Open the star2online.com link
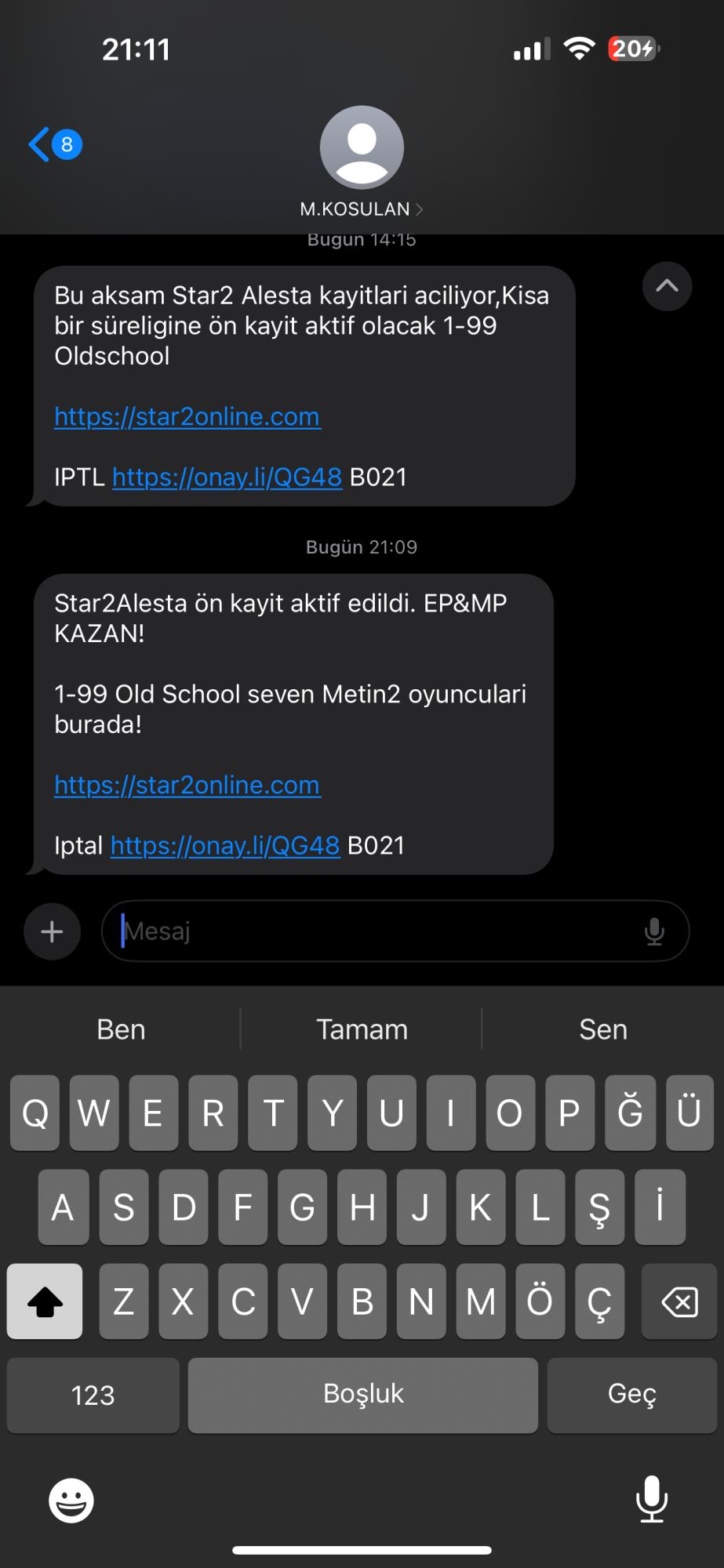The image size is (724, 1568). [x=187, y=785]
